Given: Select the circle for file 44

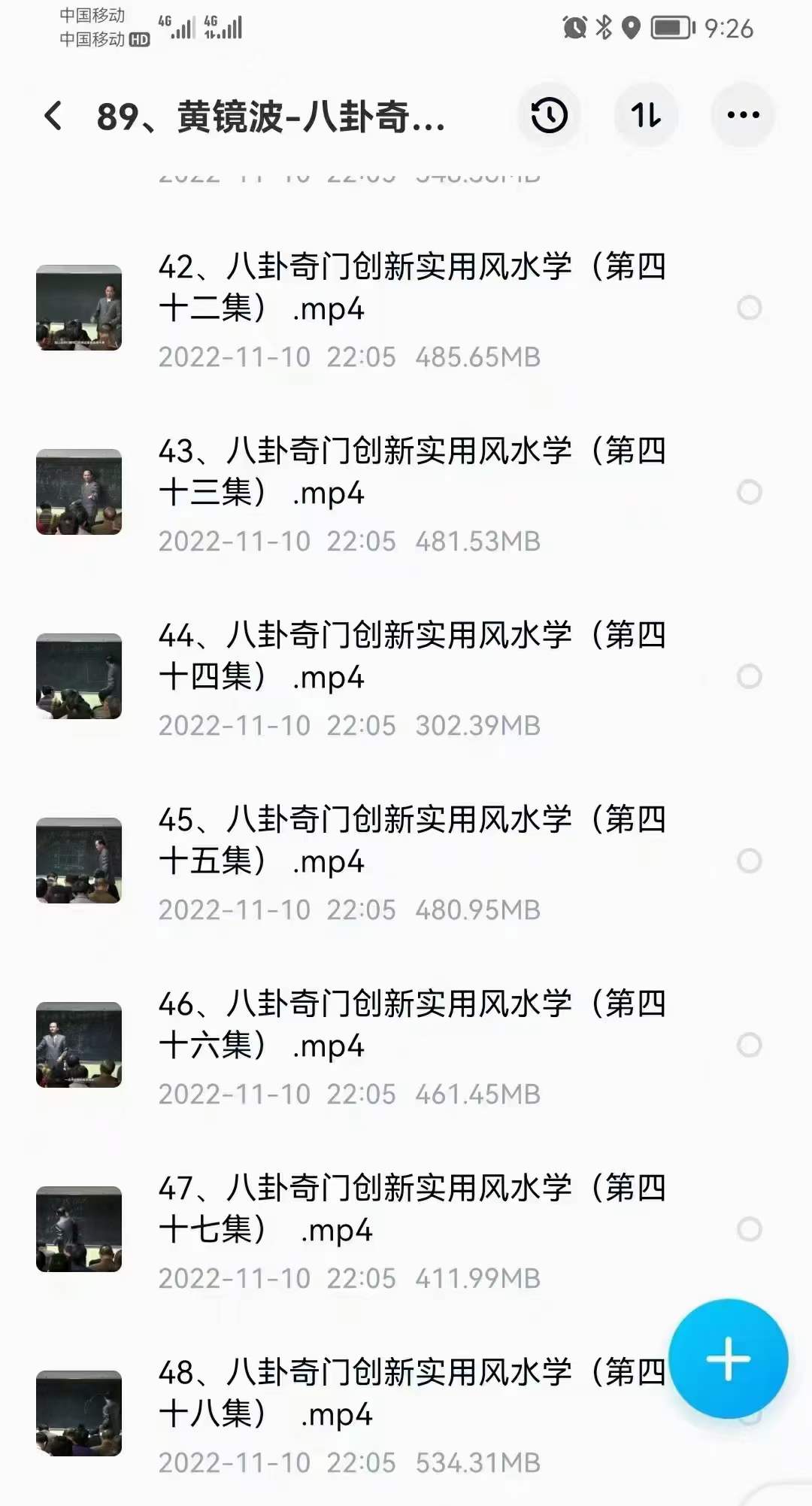Looking at the screenshot, I should coord(749,676).
